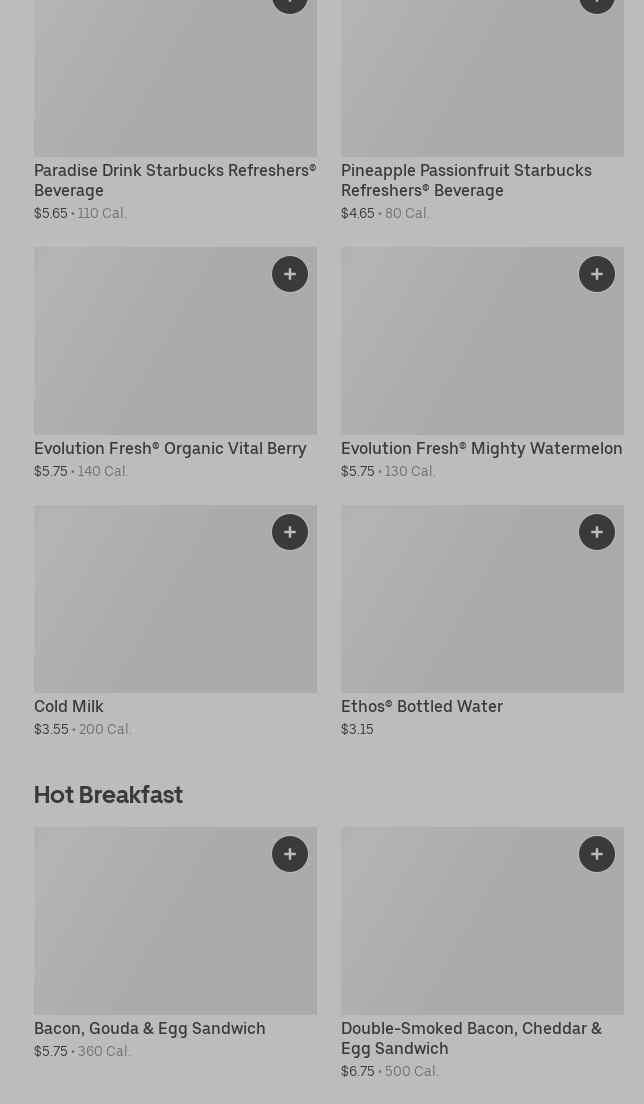The height and width of the screenshot is (1104, 644).
Task: Add Double-Smoked Bacon, Cheddar & Egg Sandwich
Action: [x=597, y=854]
